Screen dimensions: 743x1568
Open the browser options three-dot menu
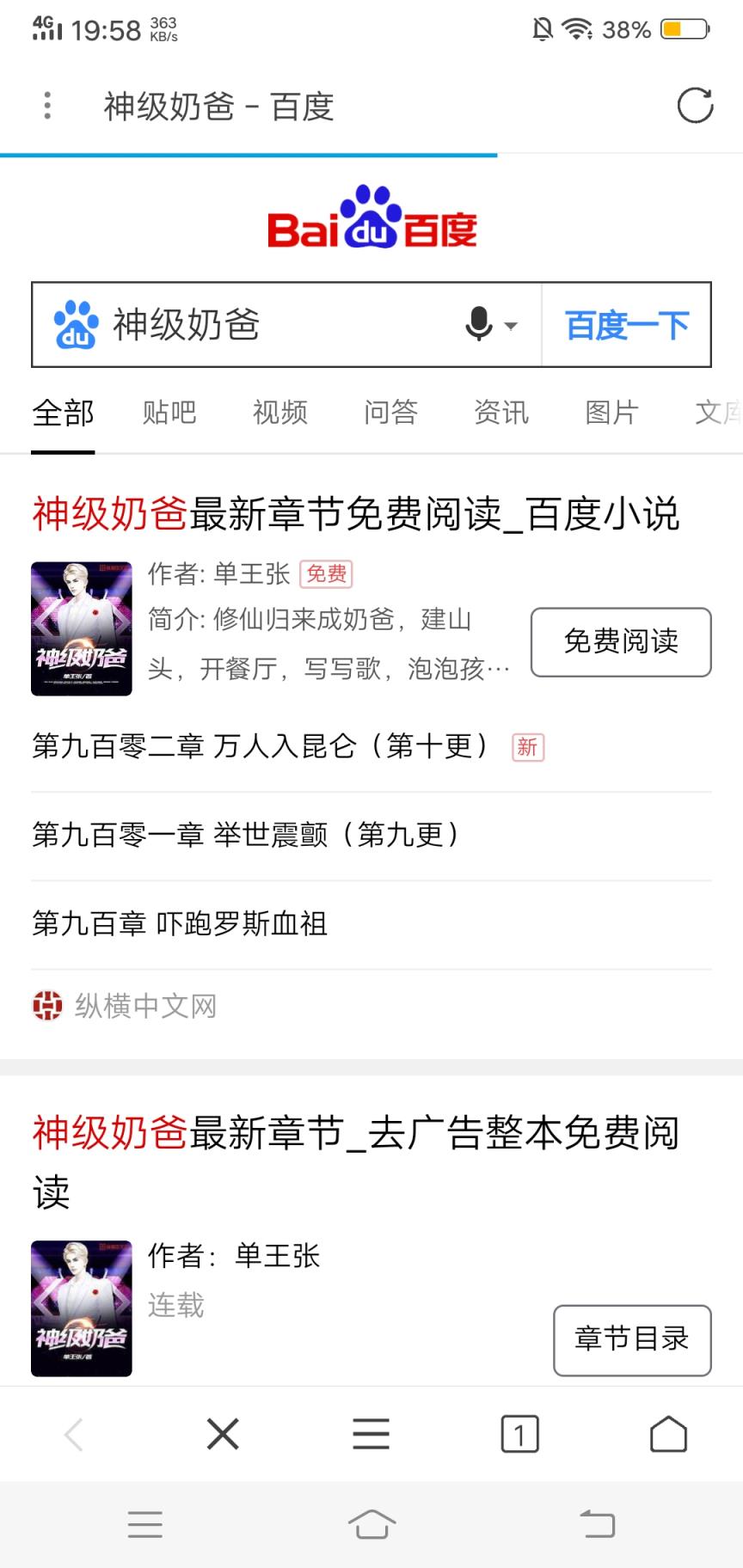[46, 105]
